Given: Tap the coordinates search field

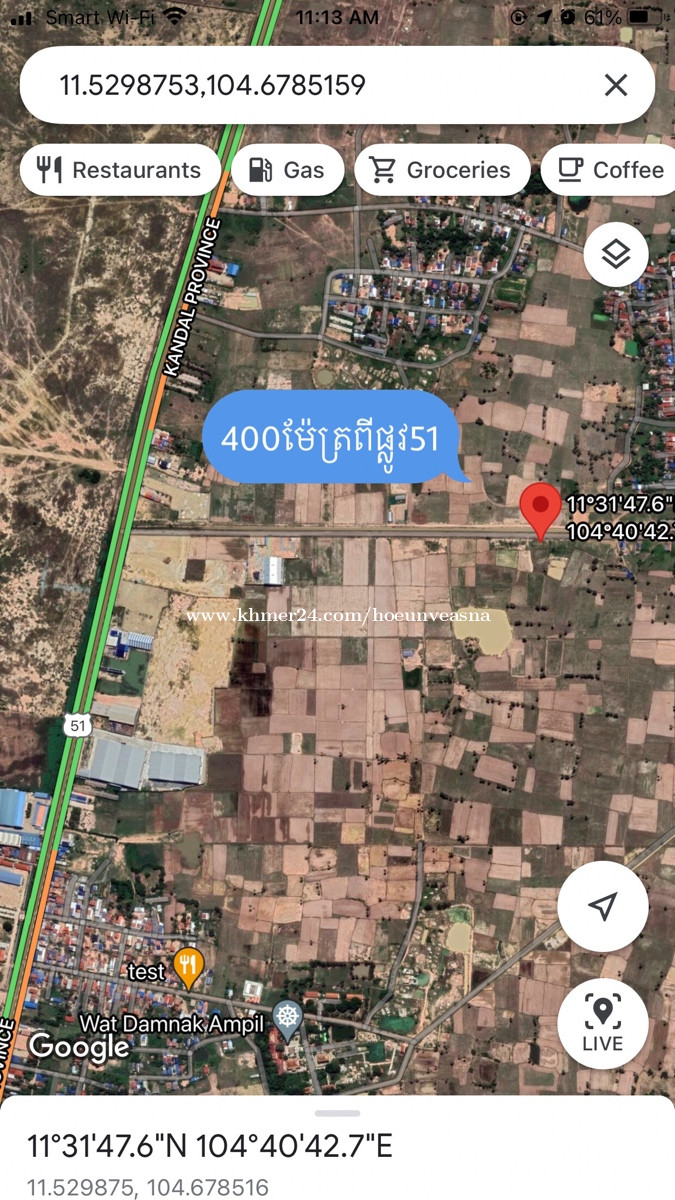Looking at the screenshot, I should coord(310,85).
